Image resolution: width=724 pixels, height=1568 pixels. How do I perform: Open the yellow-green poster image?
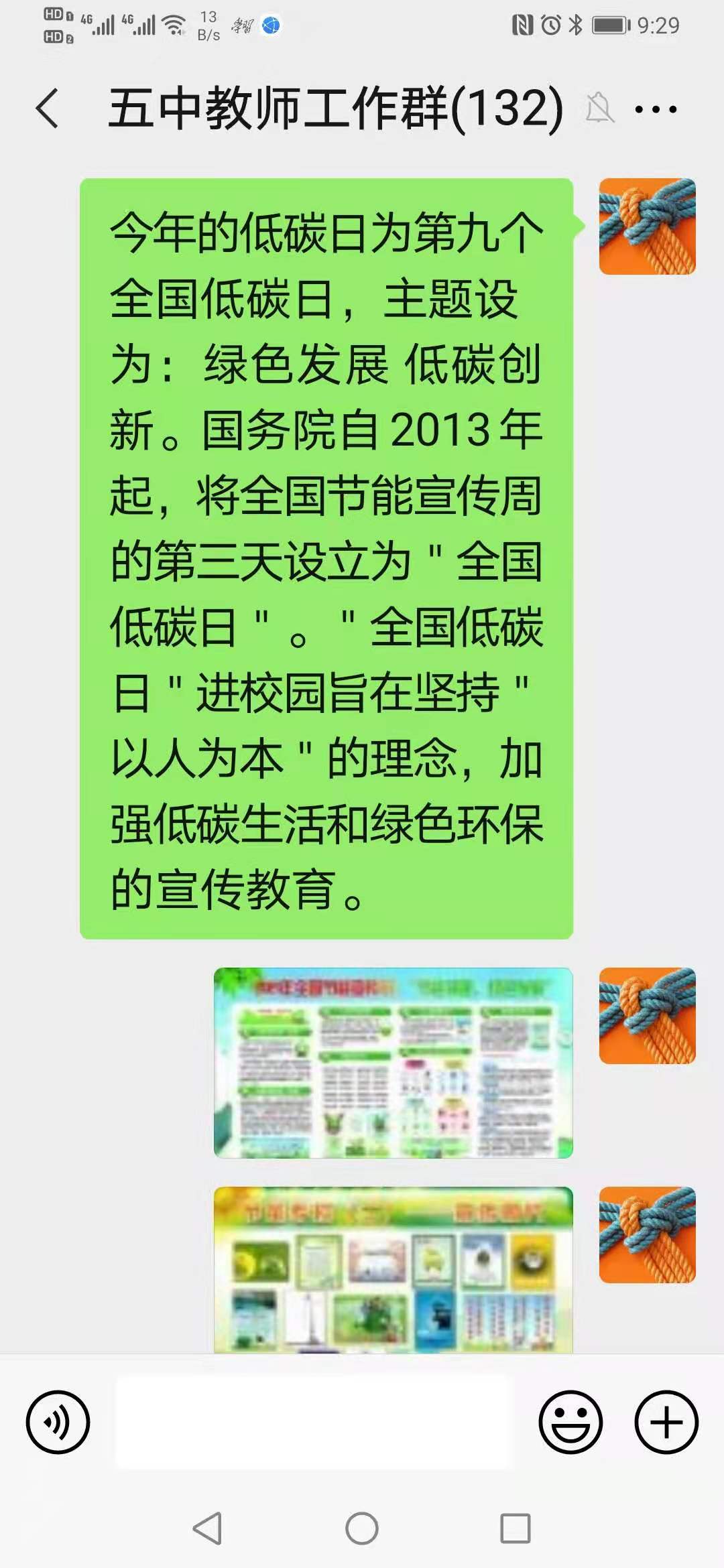click(393, 1270)
